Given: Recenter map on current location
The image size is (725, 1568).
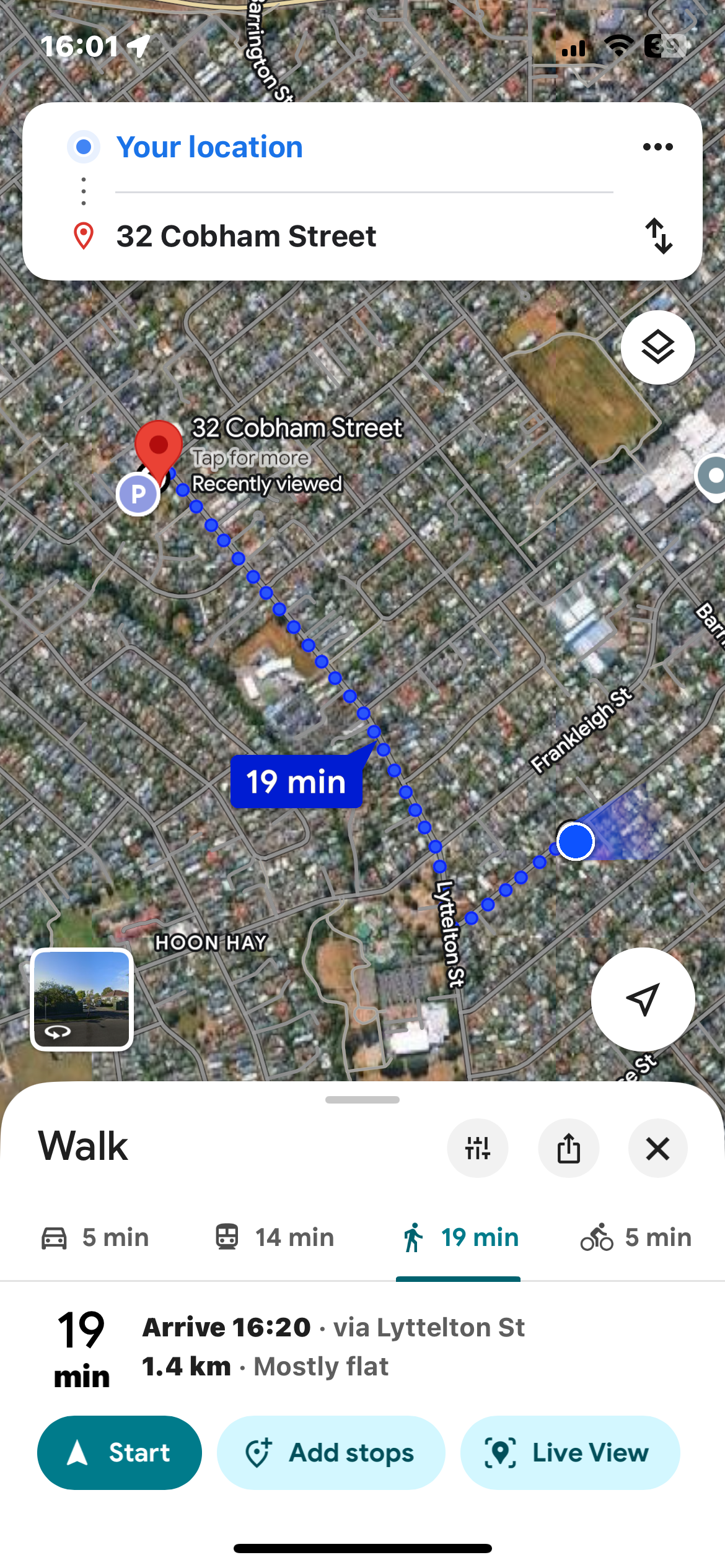Looking at the screenshot, I should pyautogui.click(x=643, y=998).
